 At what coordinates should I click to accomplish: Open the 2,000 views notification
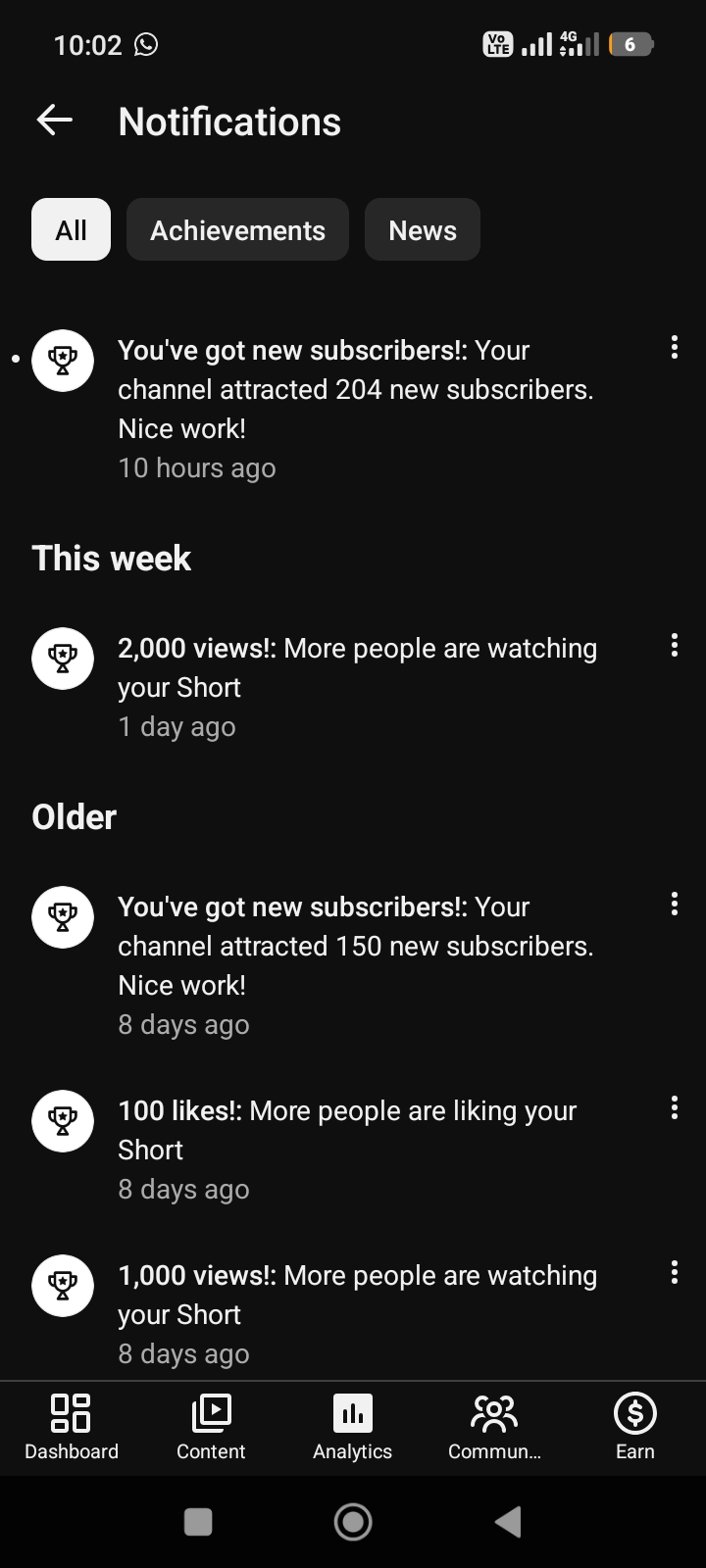coord(353,686)
